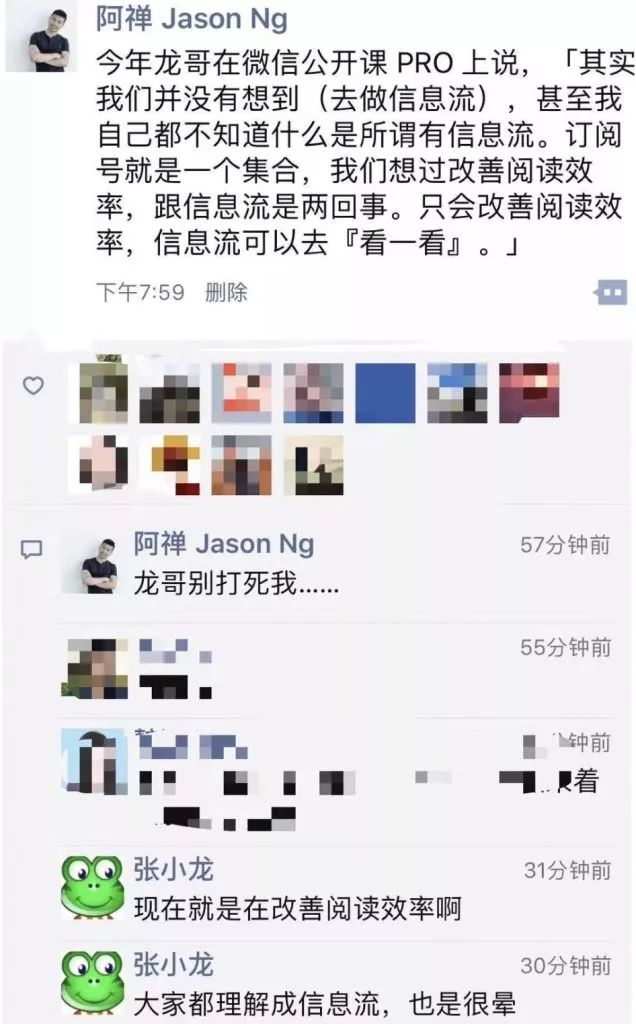This screenshot has width=636, height=1024.
Task: Delete this post via 删除
Action: (226, 293)
